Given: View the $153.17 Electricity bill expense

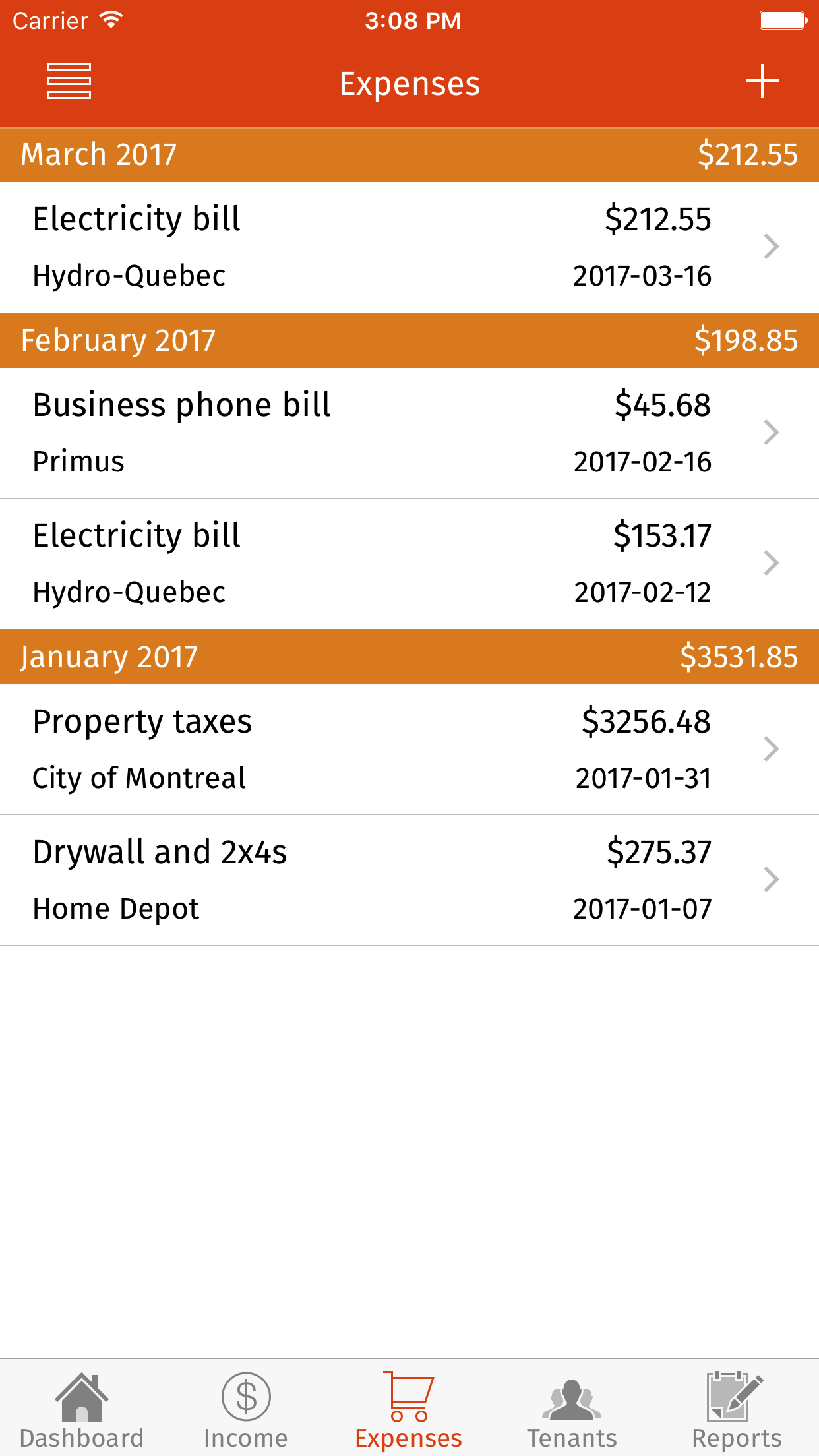Looking at the screenshot, I should (409, 563).
